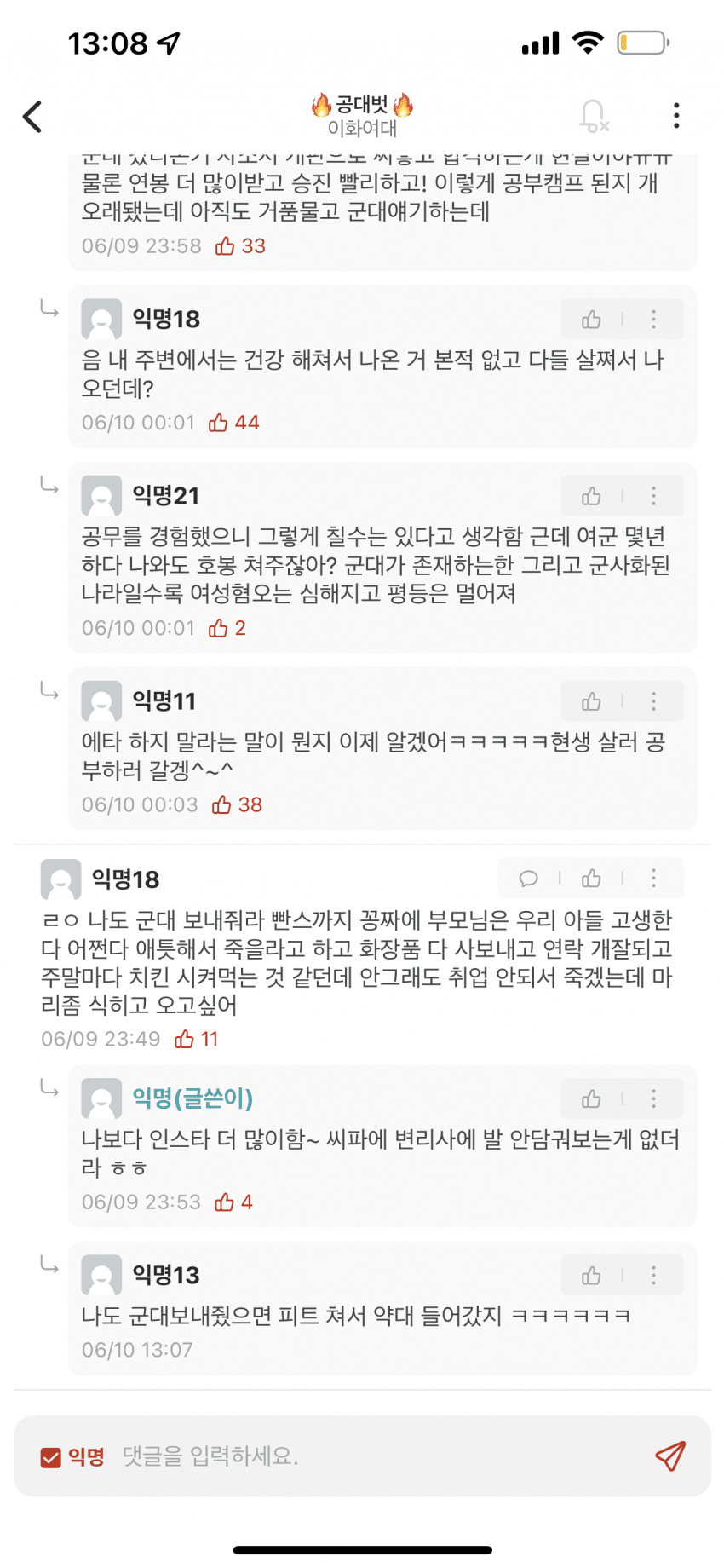Like 익명18's comment about 건강
This screenshot has width=724, height=1568.
[x=591, y=320]
